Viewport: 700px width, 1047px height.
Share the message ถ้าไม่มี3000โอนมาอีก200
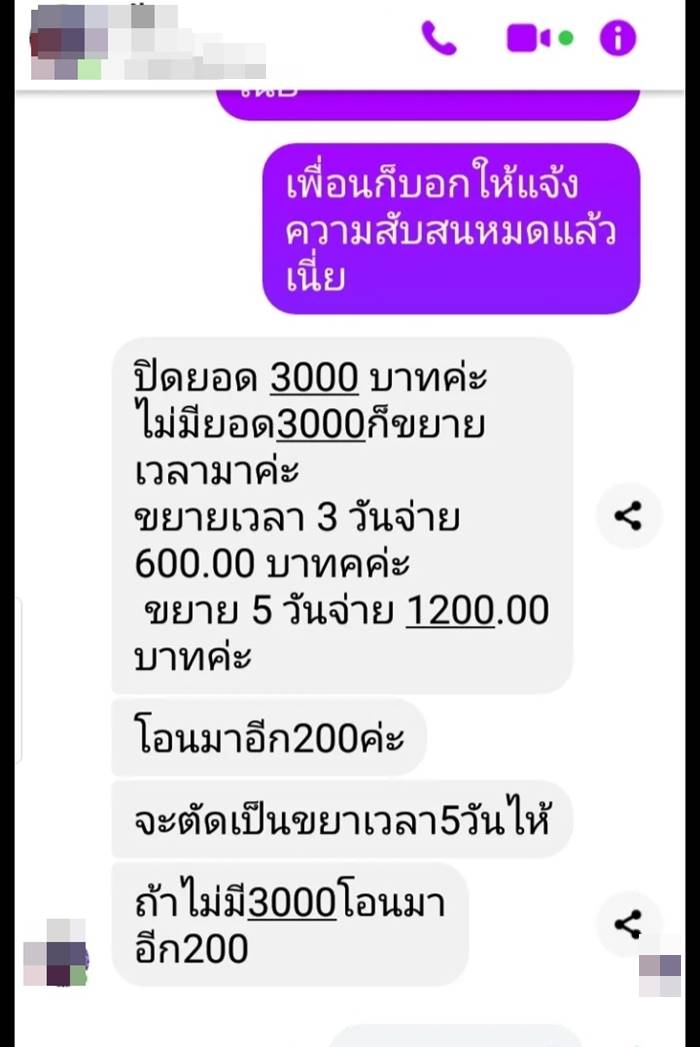[x=628, y=925]
